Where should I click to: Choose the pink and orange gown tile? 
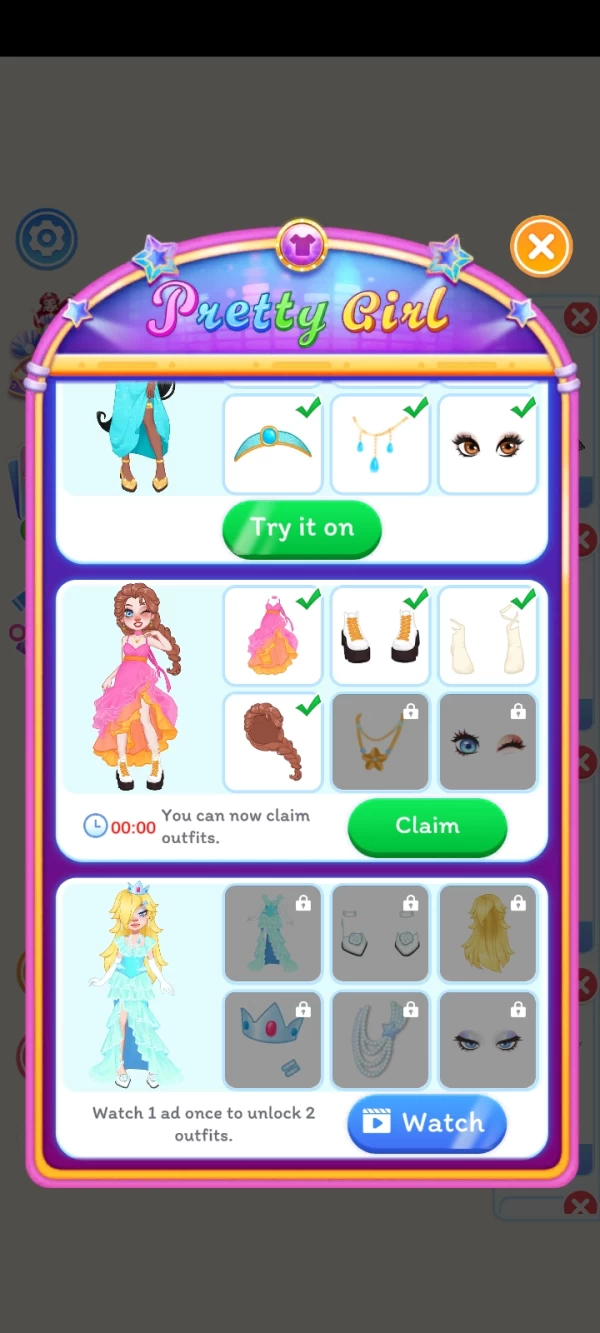click(x=272, y=635)
